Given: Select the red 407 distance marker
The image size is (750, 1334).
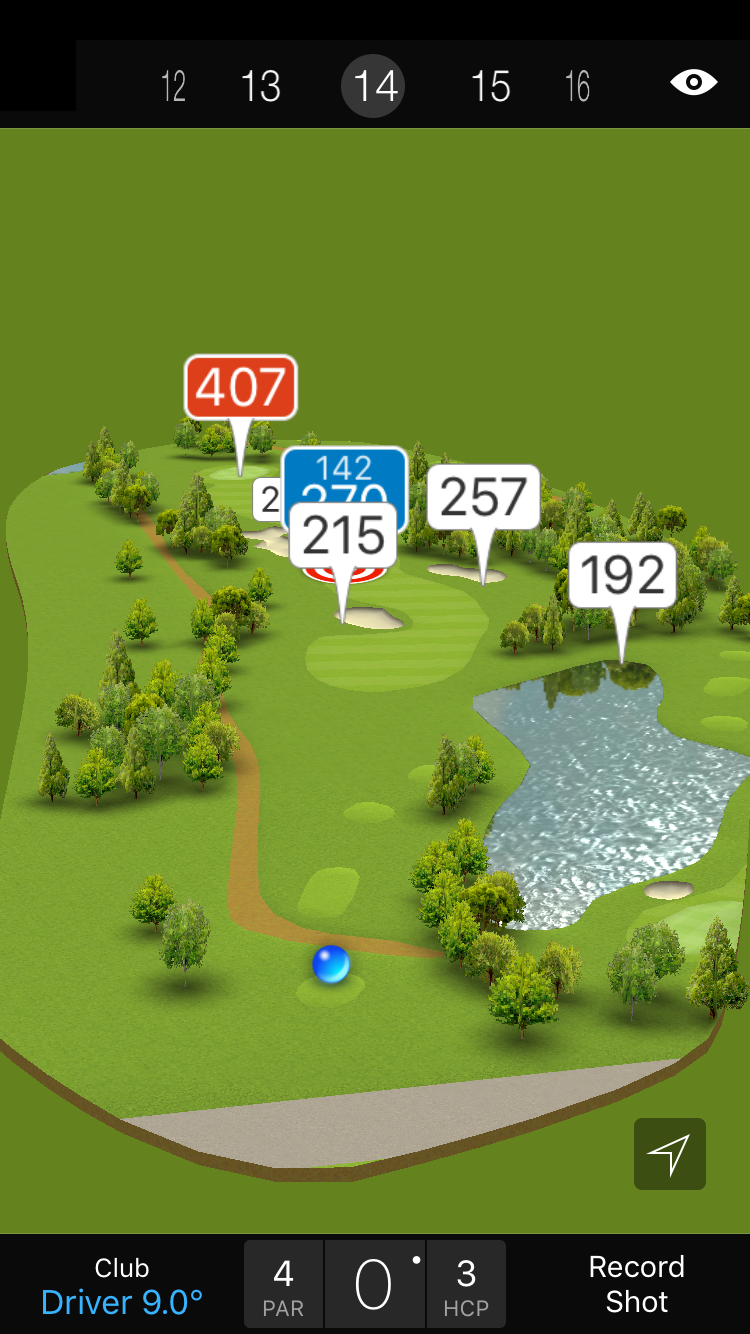Looking at the screenshot, I should (x=240, y=387).
